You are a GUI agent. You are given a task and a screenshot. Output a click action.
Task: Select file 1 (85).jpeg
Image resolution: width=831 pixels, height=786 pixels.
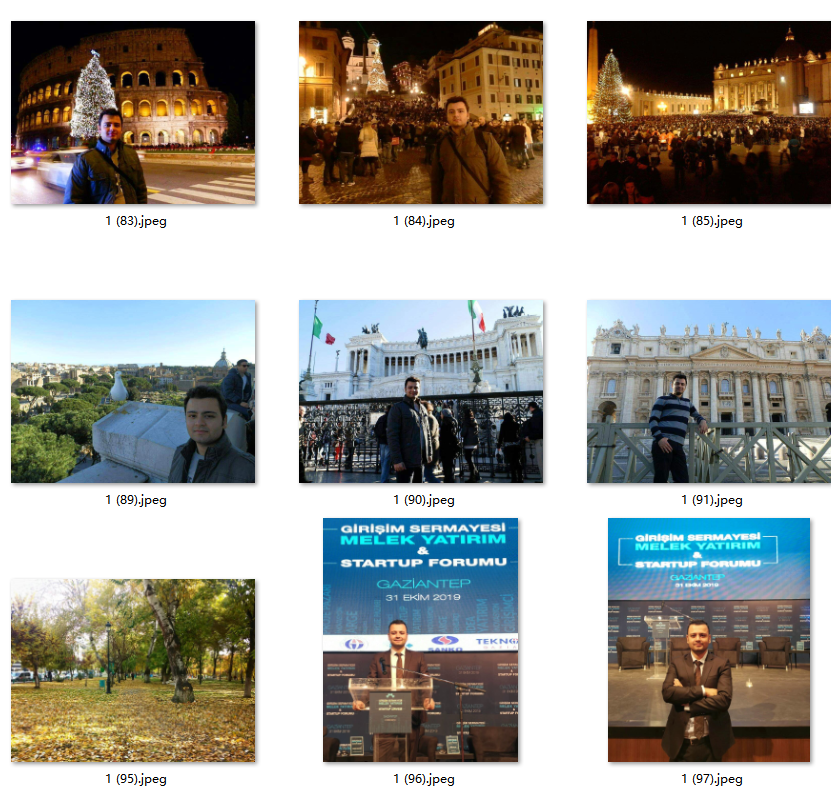pyautogui.click(x=709, y=113)
